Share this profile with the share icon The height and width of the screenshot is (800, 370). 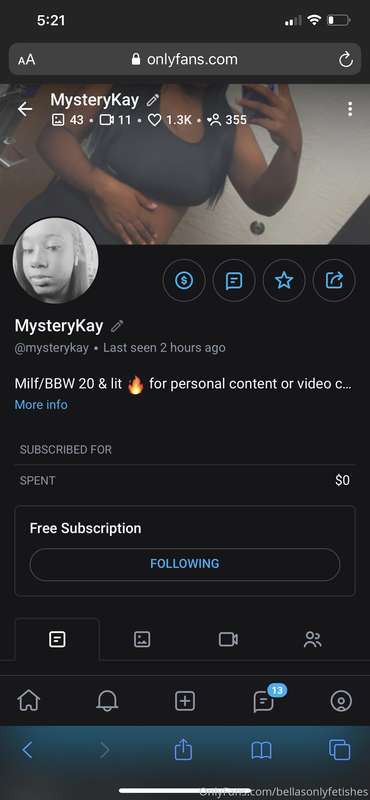point(334,280)
